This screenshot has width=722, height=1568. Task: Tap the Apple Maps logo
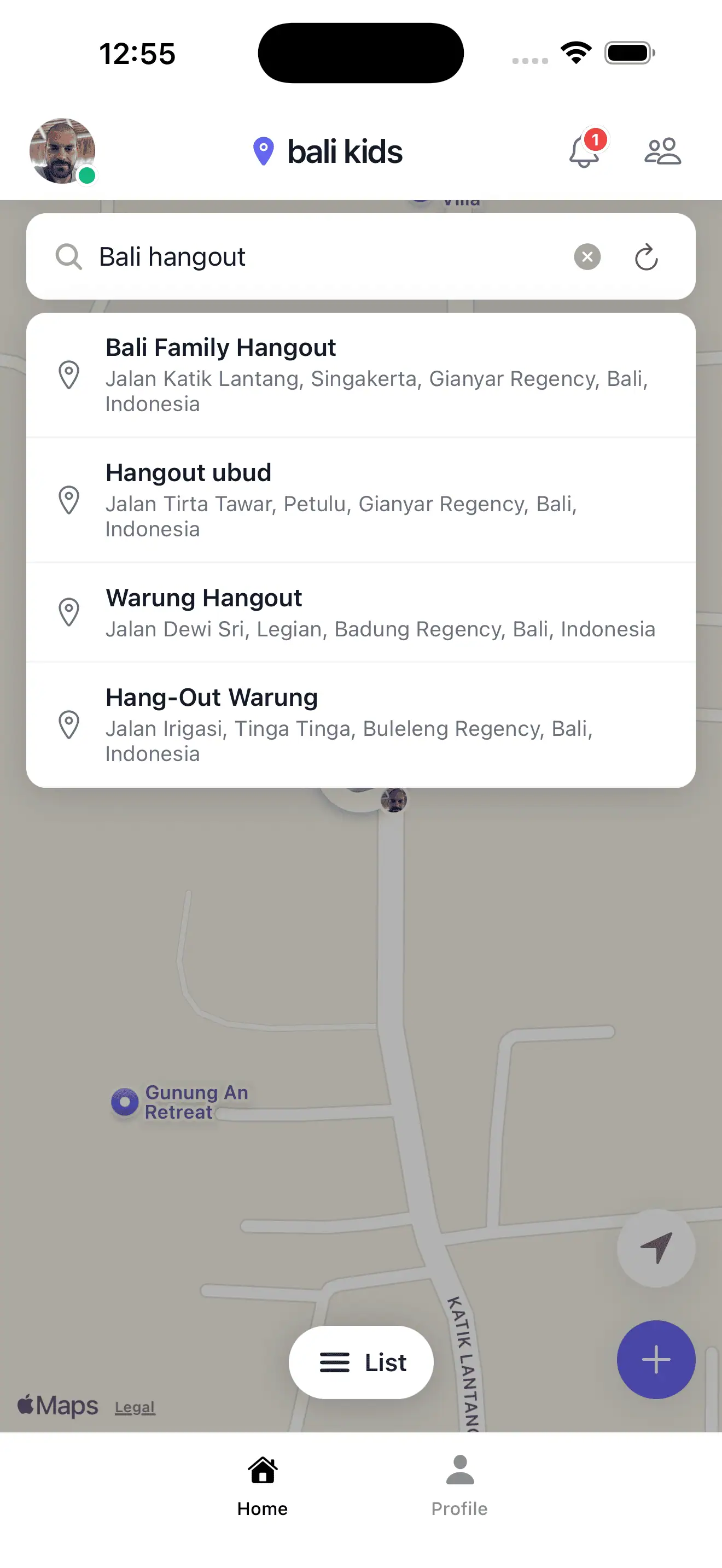click(57, 1406)
